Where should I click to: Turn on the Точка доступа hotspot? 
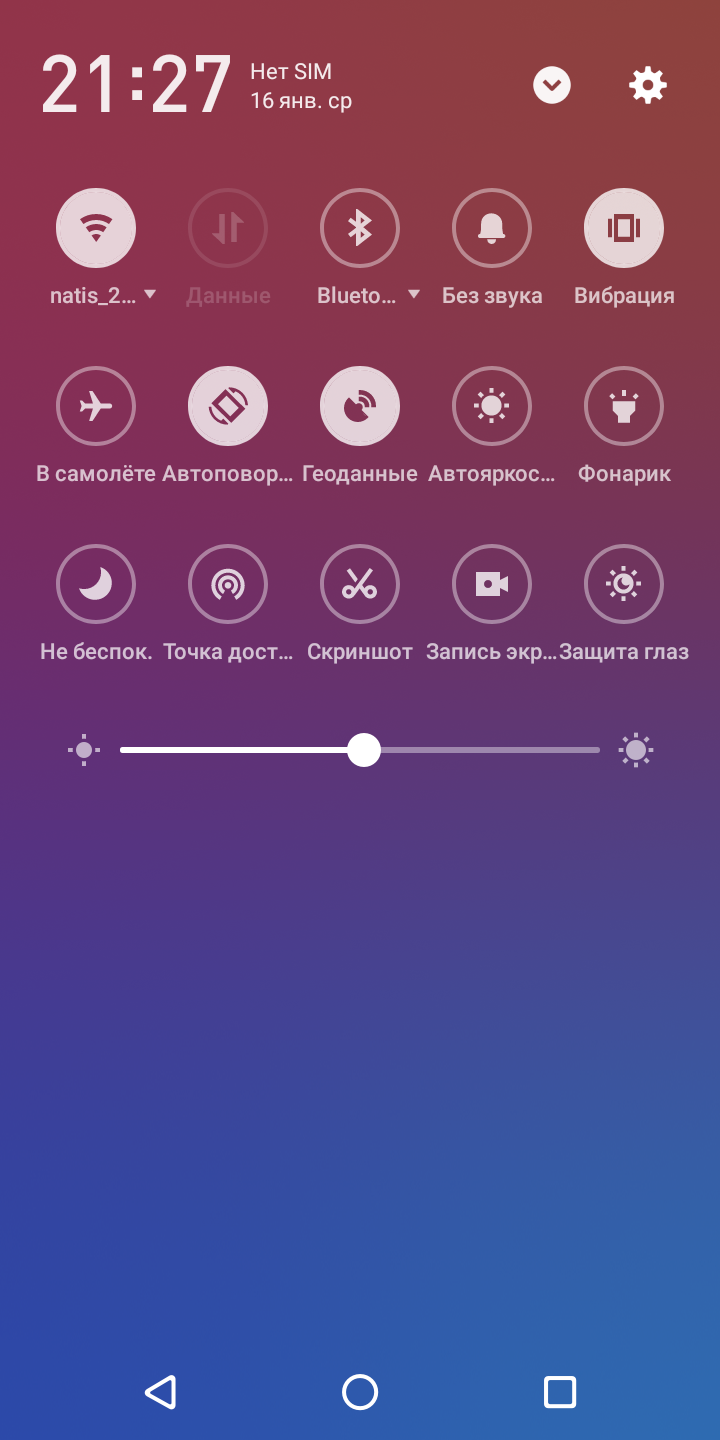tap(228, 584)
